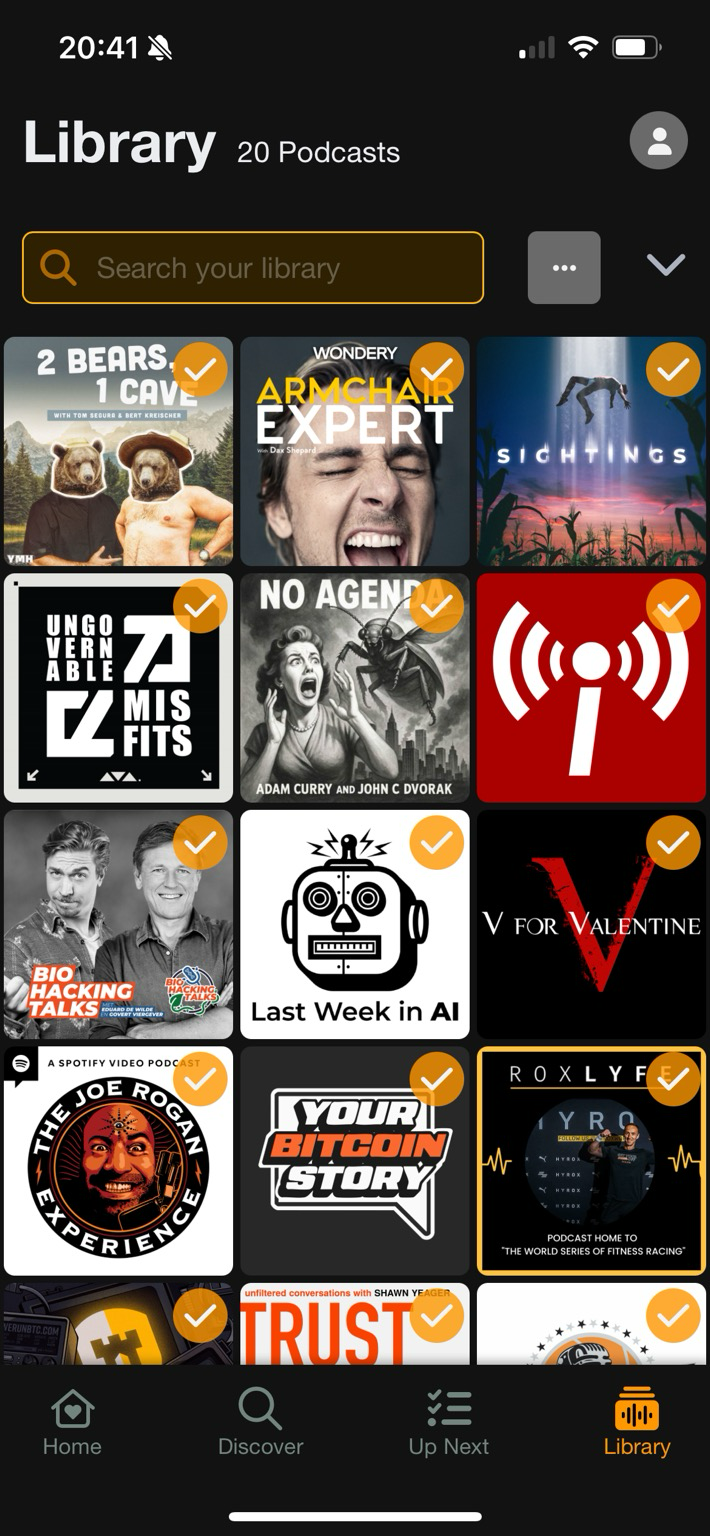Open the profile account icon
710x1536 pixels.
(658, 140)
